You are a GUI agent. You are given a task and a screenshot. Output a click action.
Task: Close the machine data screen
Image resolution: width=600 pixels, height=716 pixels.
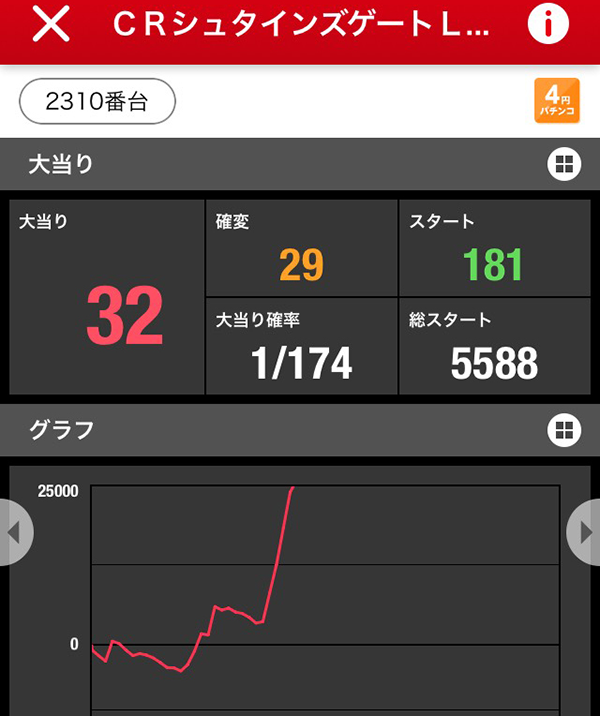(x=51, y=26)
